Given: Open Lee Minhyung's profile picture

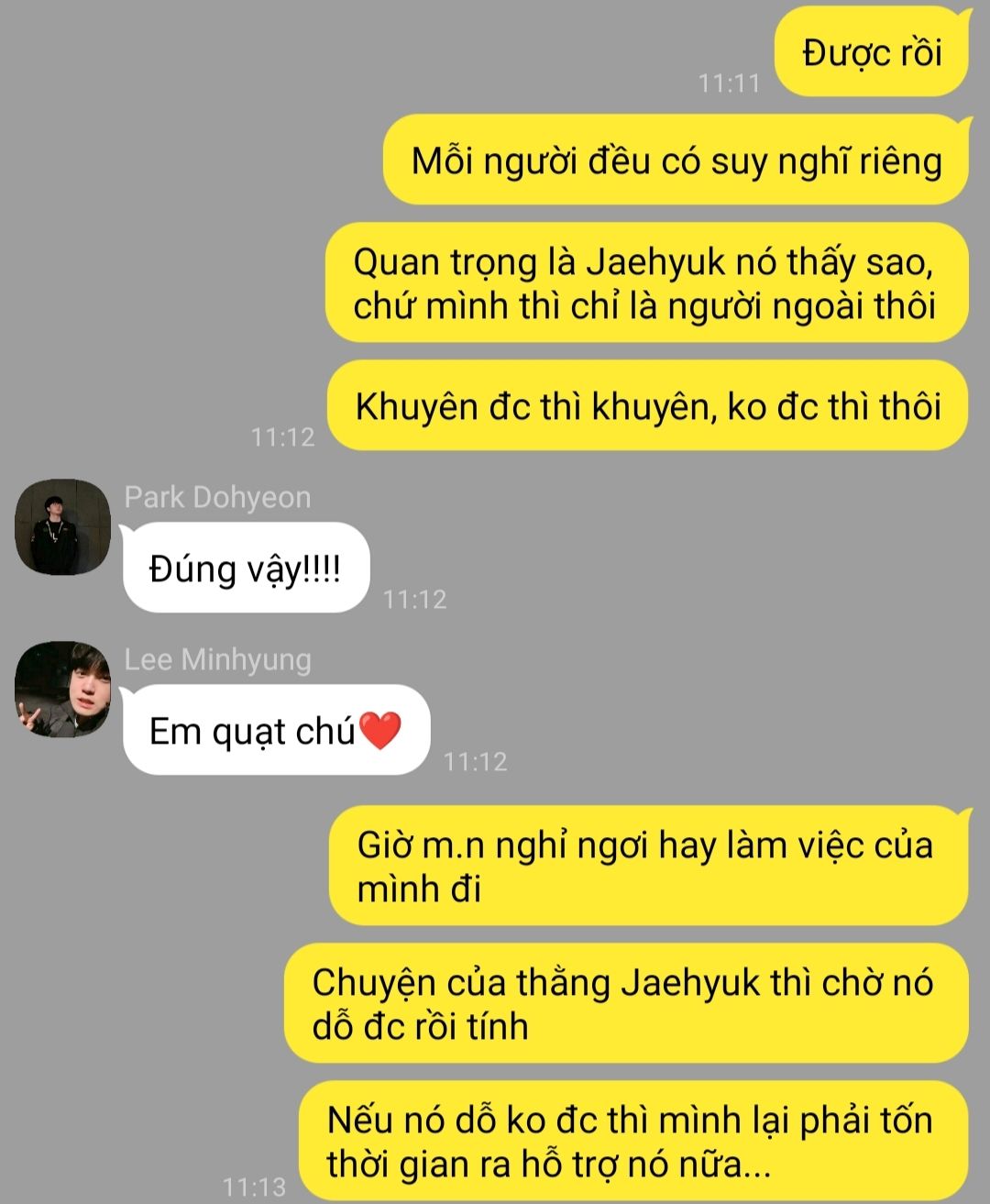Looking at the screenshot, I should [62, 690].
